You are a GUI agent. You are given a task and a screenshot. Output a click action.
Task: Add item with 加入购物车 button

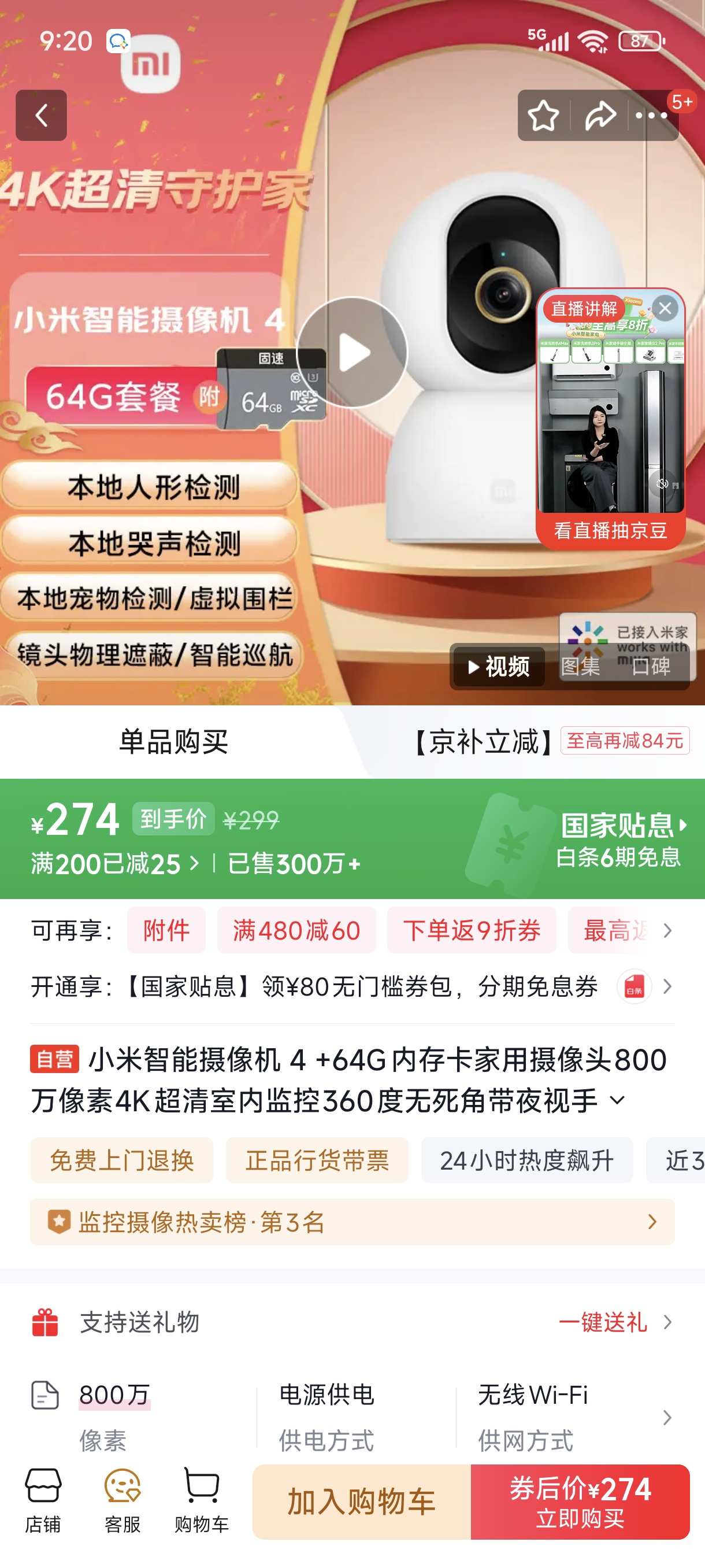(x=361, y=1502)
